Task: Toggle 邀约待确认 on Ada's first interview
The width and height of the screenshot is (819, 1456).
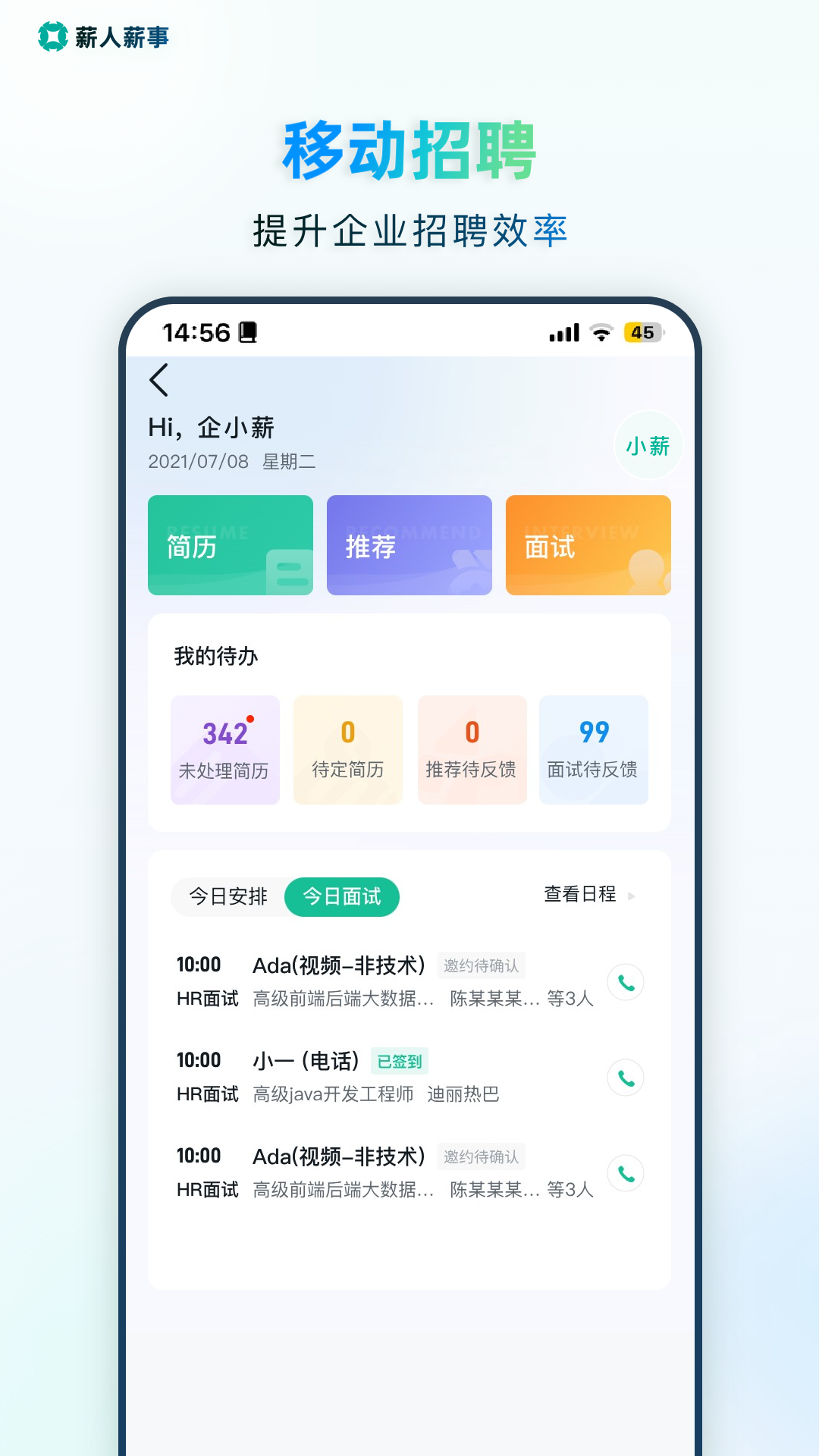Action: [x=482, y=965]
